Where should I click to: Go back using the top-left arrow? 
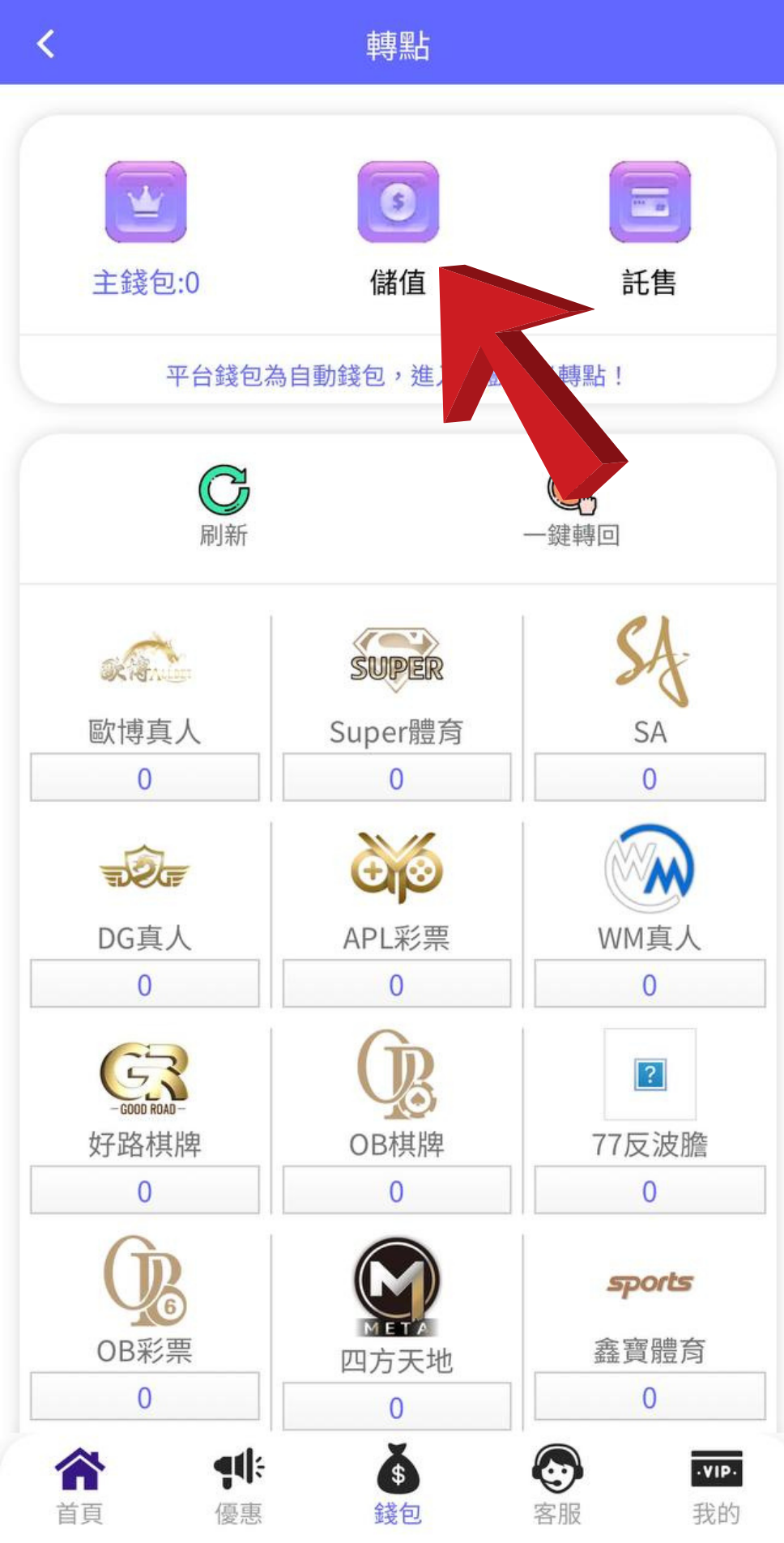pyautogui.click(x=46, y=44)
